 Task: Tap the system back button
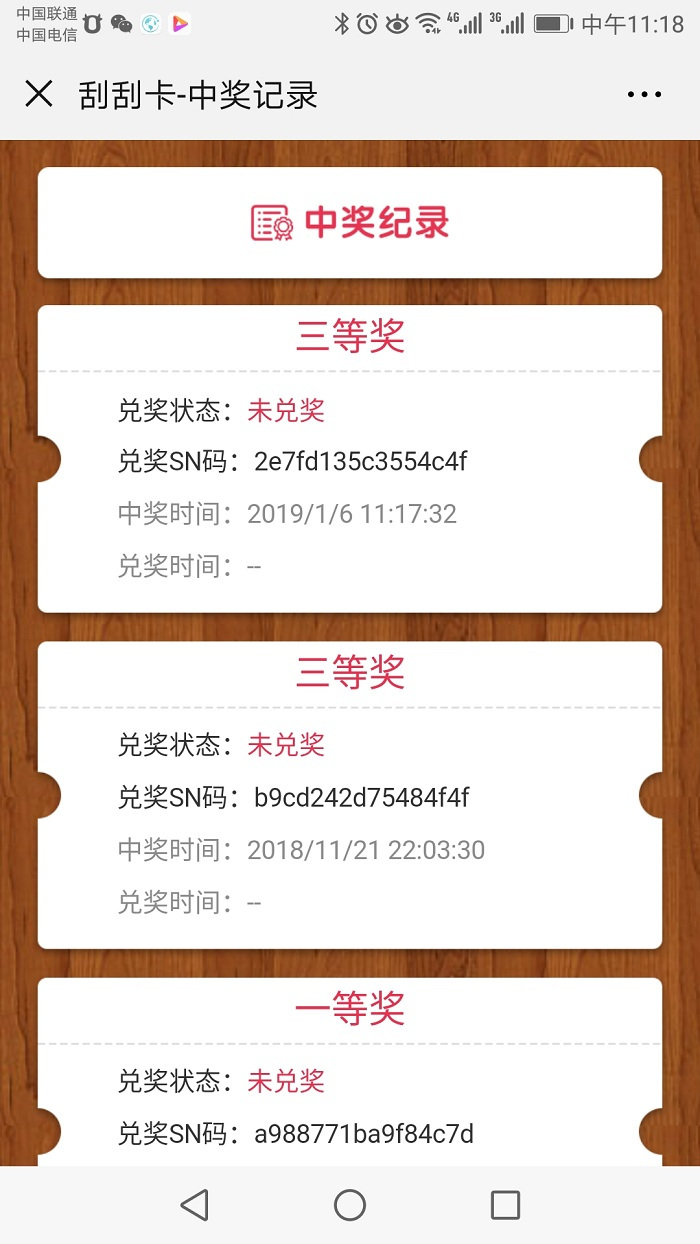coord(194,1205)
